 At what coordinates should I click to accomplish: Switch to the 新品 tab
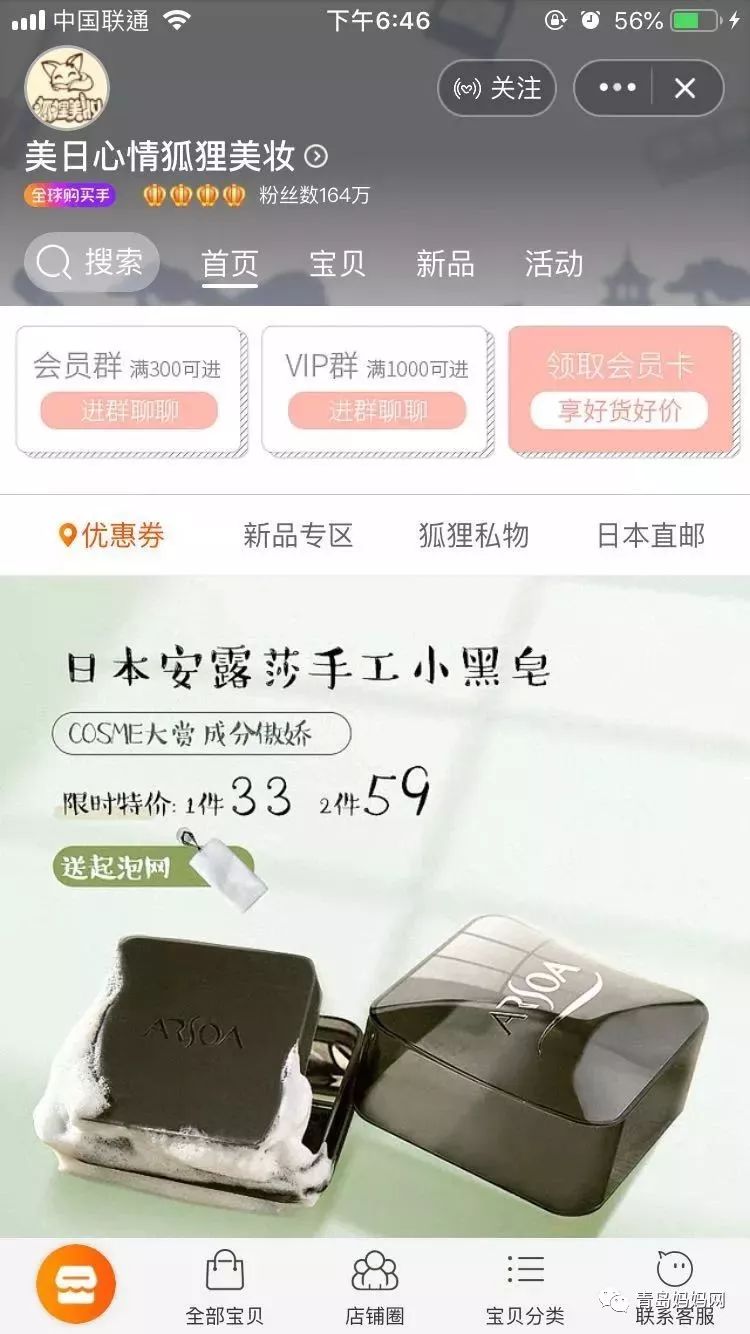pyautogui.click(x=445, y=264)
